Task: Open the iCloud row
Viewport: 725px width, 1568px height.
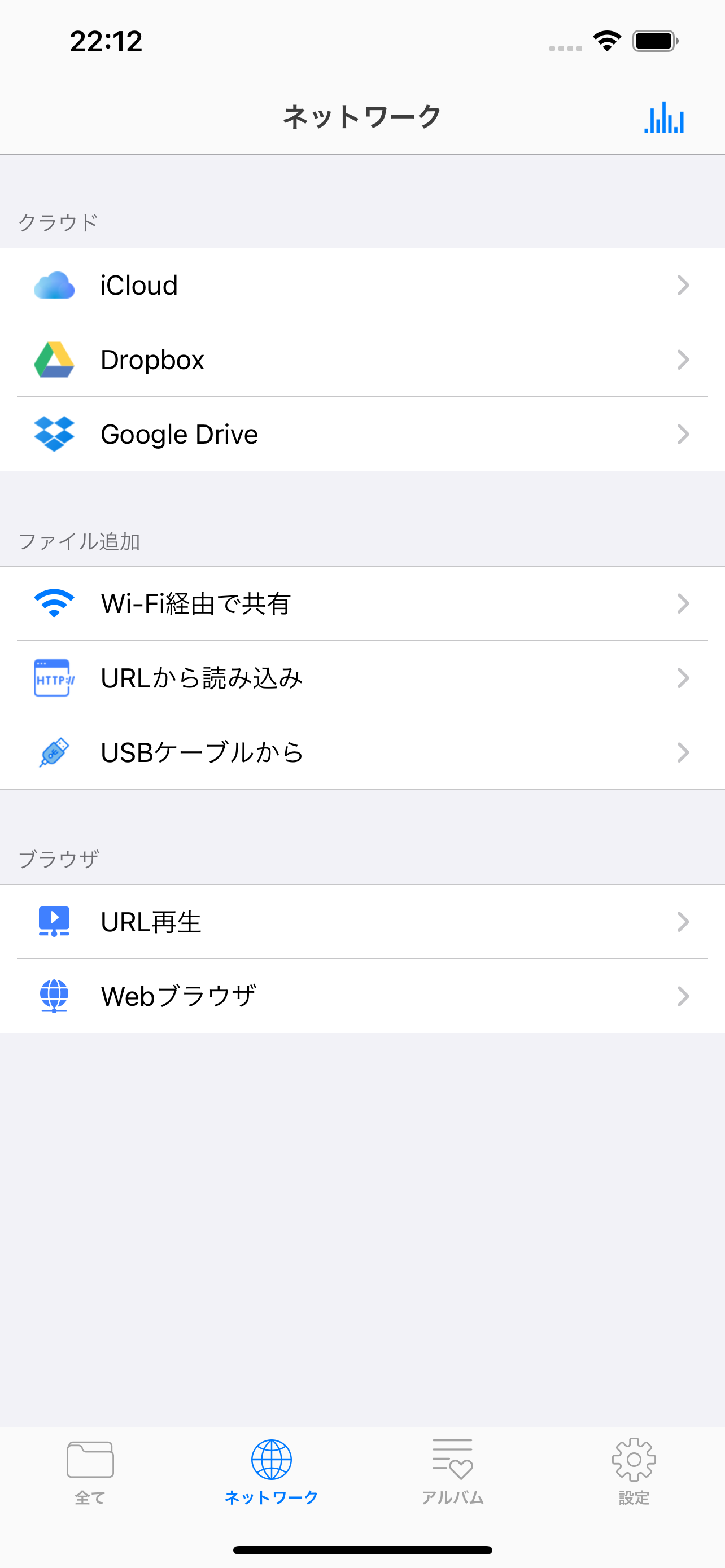Action: [x=362, y=286]
